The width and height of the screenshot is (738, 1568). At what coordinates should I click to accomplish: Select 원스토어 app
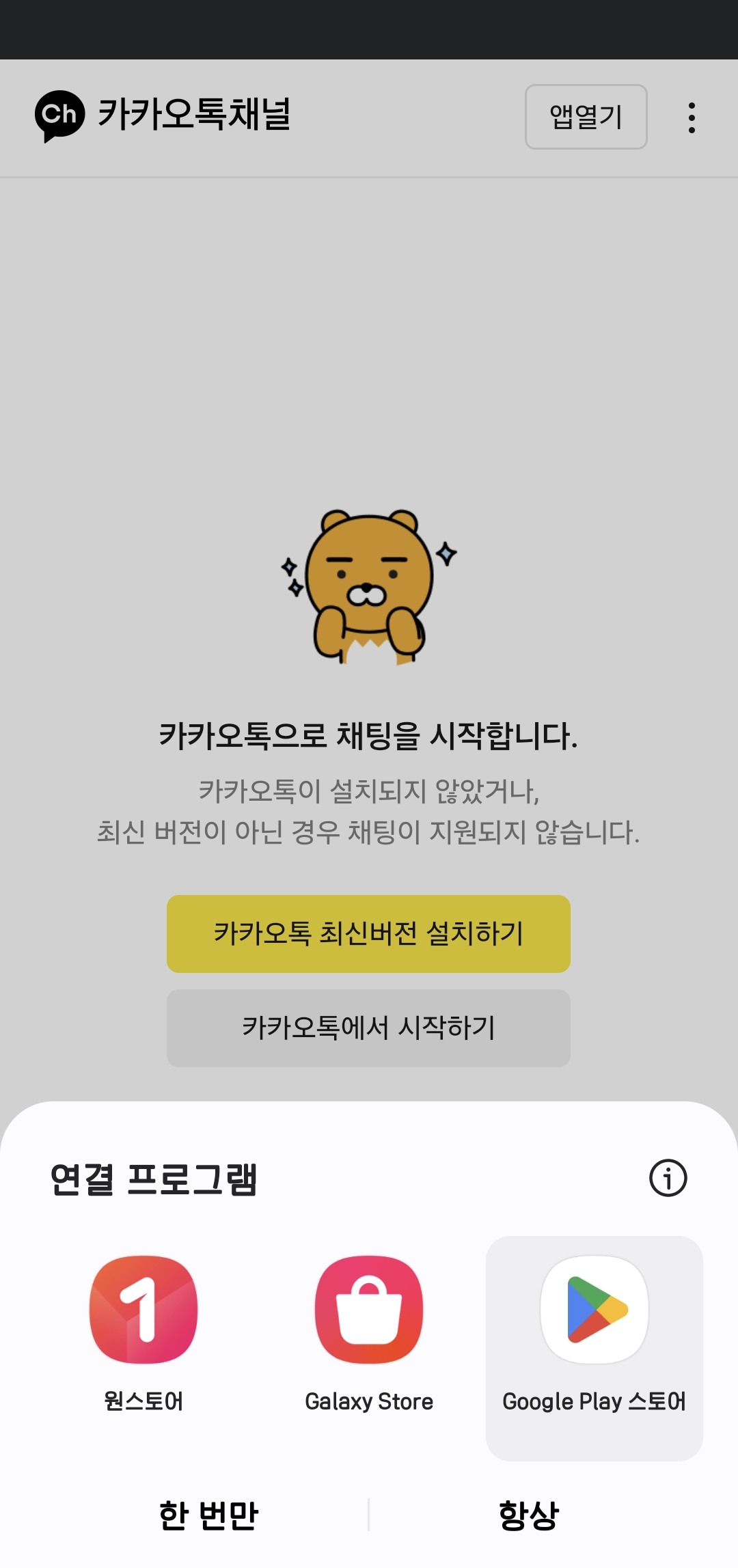click(143, 1332)
